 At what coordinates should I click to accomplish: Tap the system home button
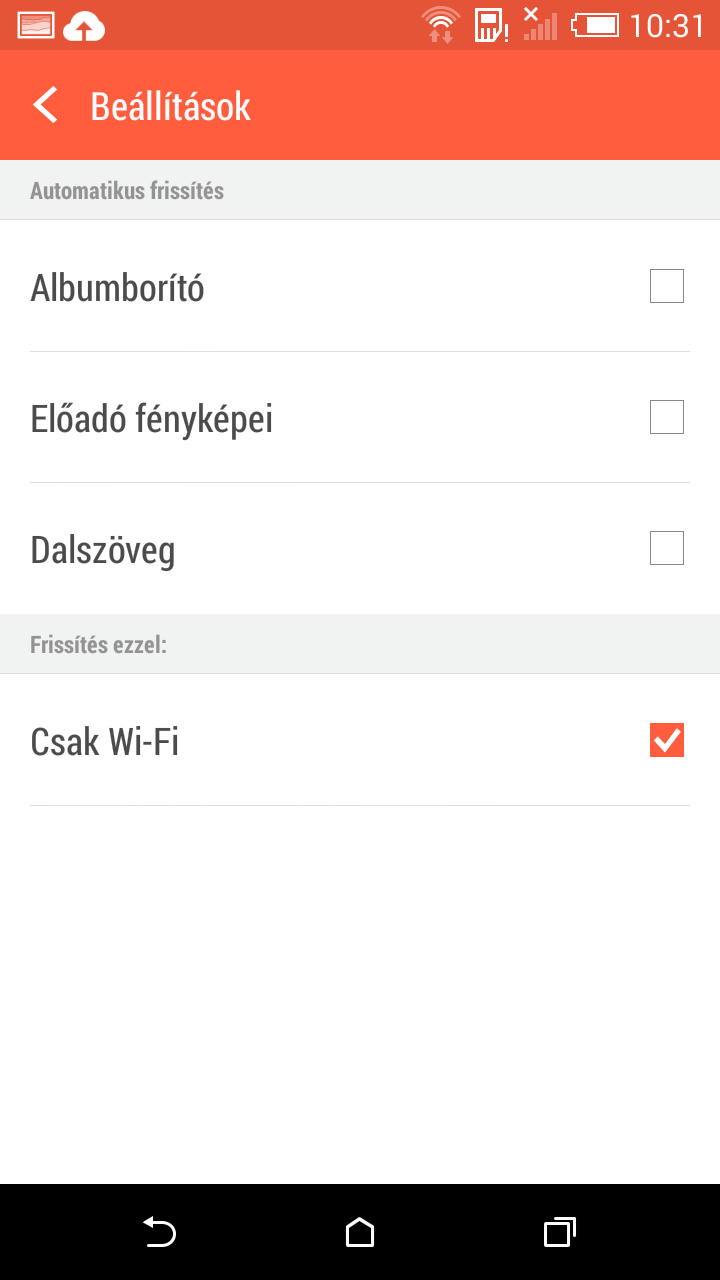[x=360, y=1232]
